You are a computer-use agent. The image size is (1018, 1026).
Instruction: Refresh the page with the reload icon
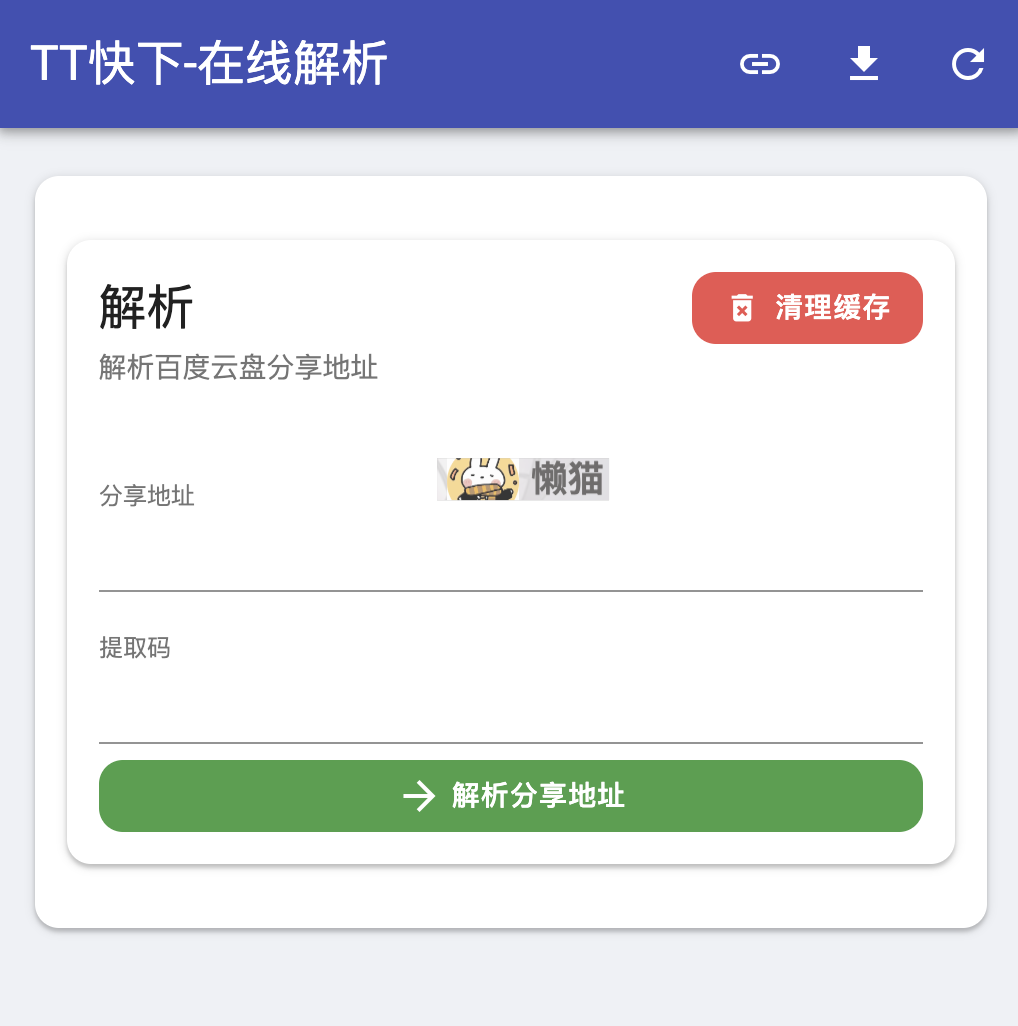(967, 64)
